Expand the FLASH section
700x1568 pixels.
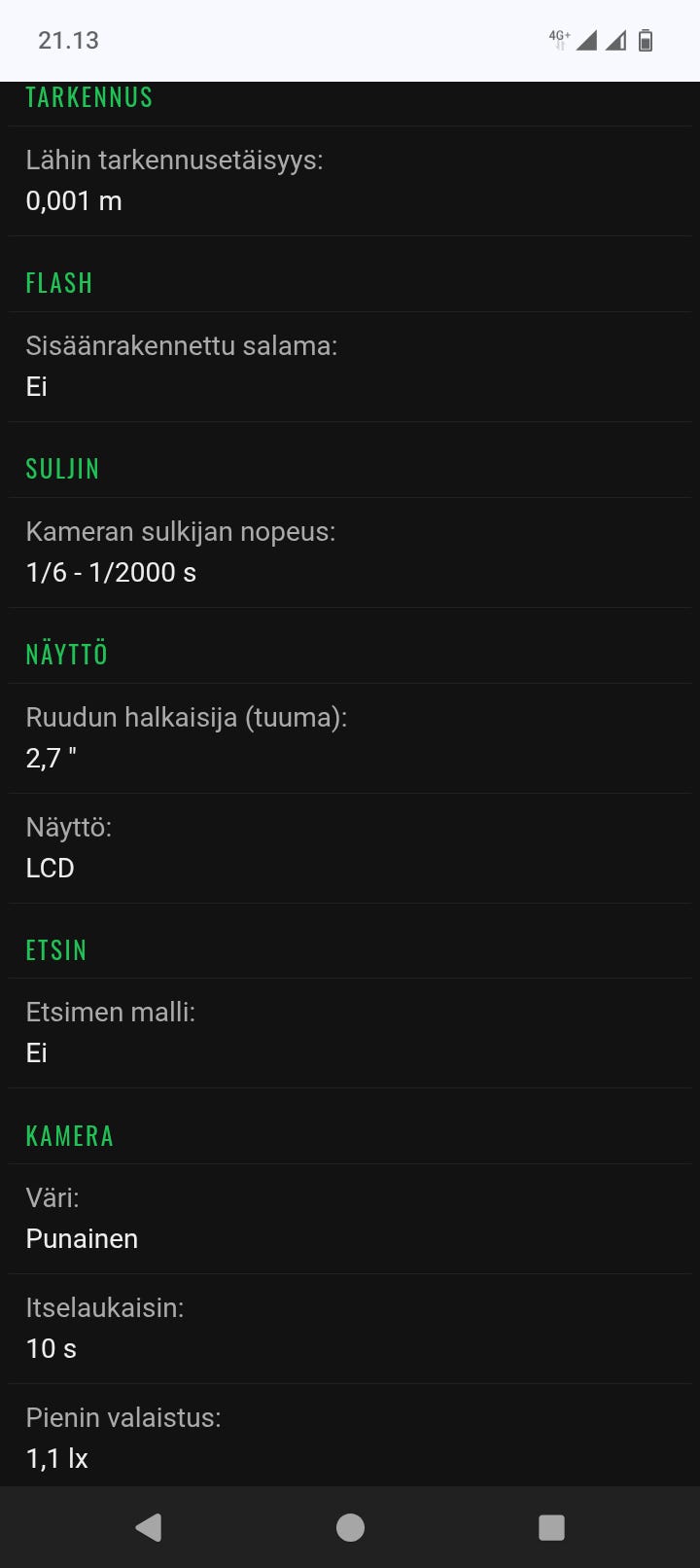point(58,283)
